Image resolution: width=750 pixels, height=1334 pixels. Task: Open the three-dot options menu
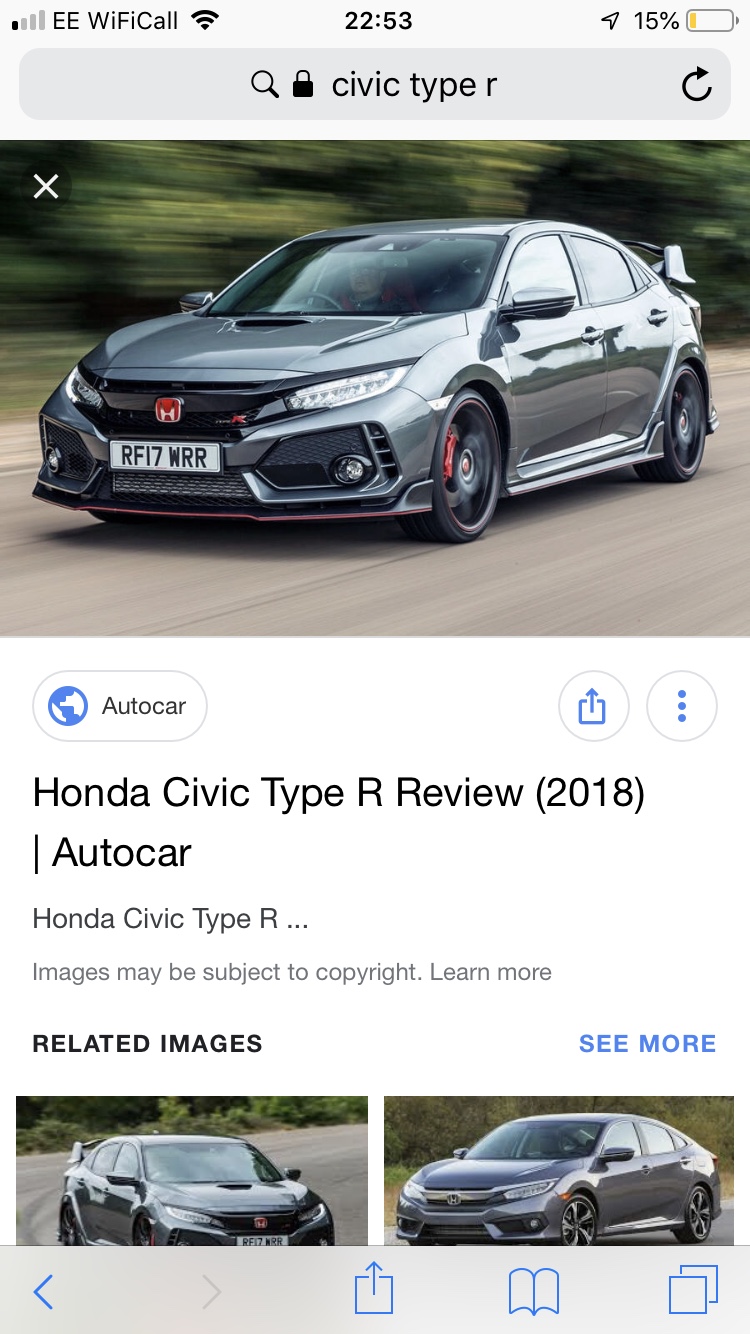[682, 706]
